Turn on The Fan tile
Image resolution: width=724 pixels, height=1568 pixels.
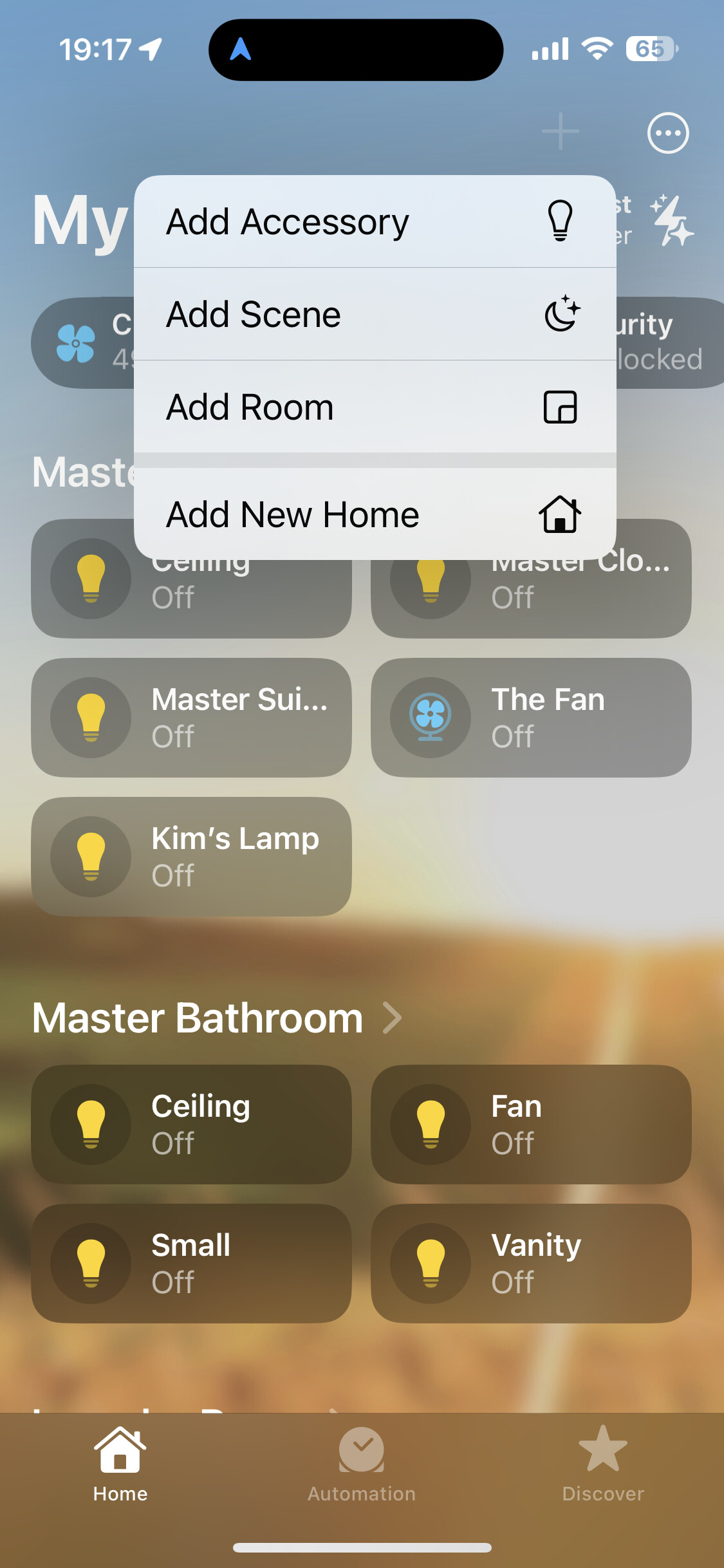point(531,717)
